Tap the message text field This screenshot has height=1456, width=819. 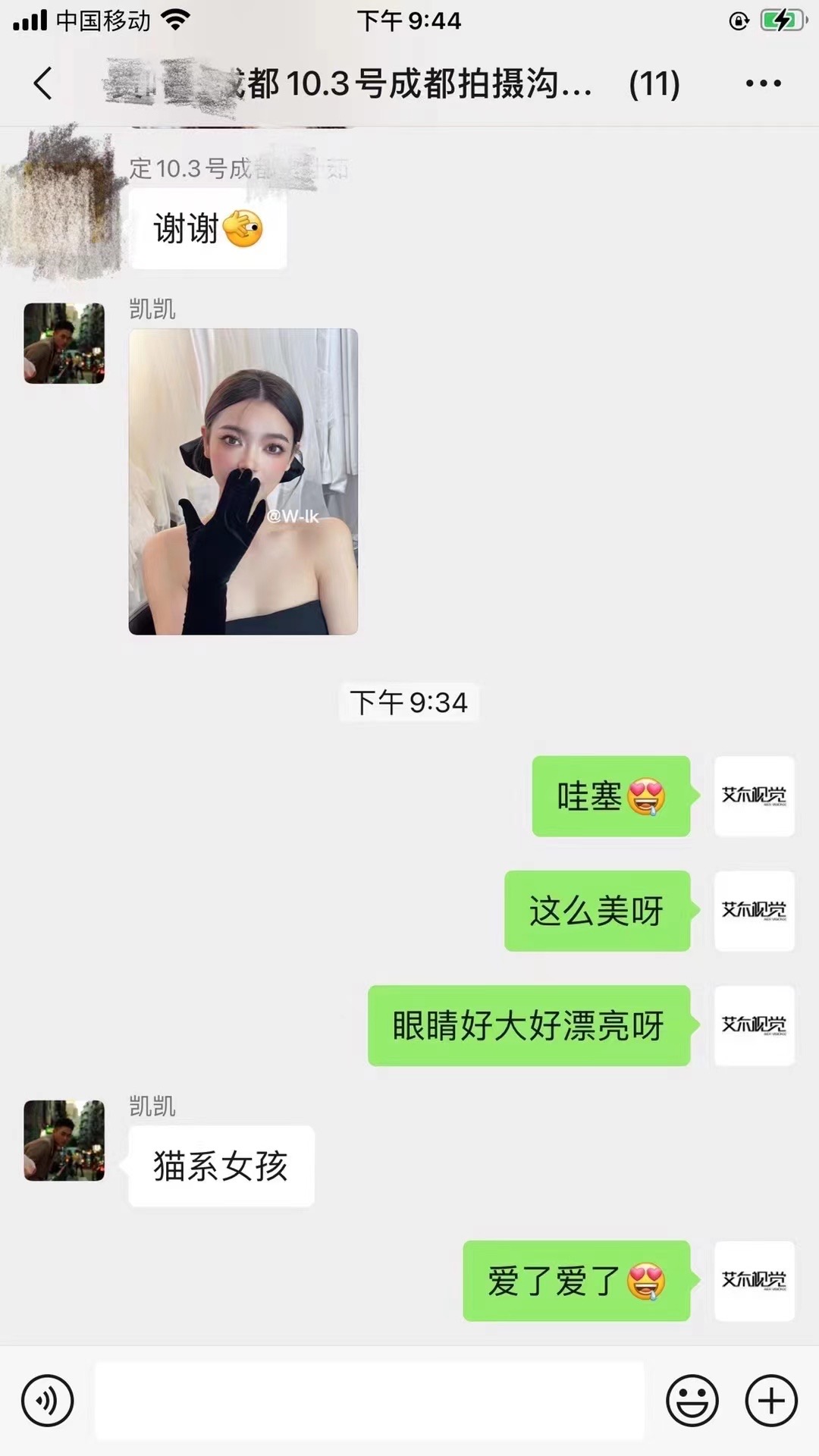(369, 1401)
